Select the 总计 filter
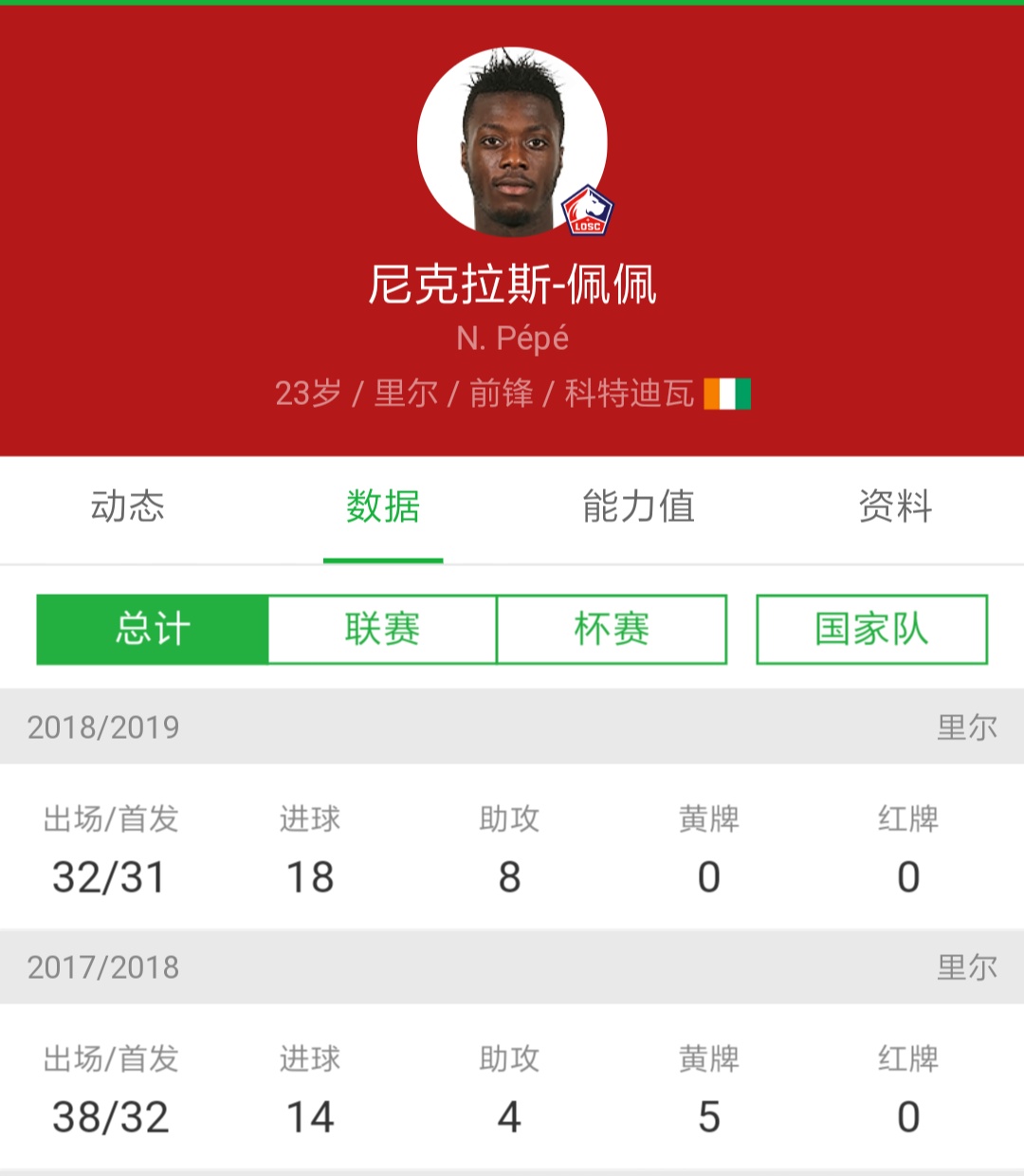1024x1176 pixels. click(153, 629)
